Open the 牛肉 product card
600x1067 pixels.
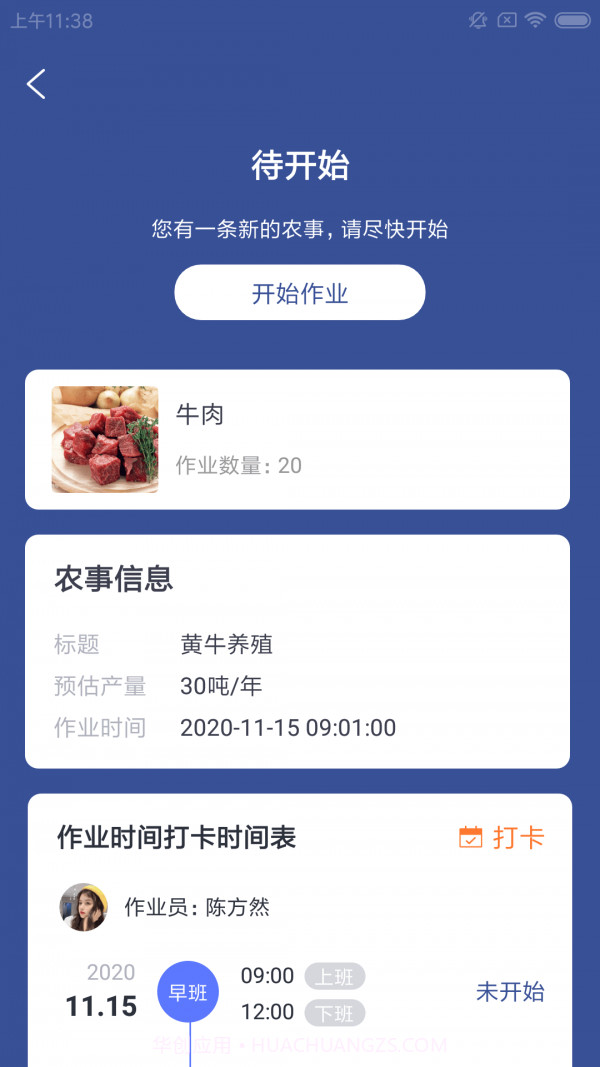click(x=297, y=440)
